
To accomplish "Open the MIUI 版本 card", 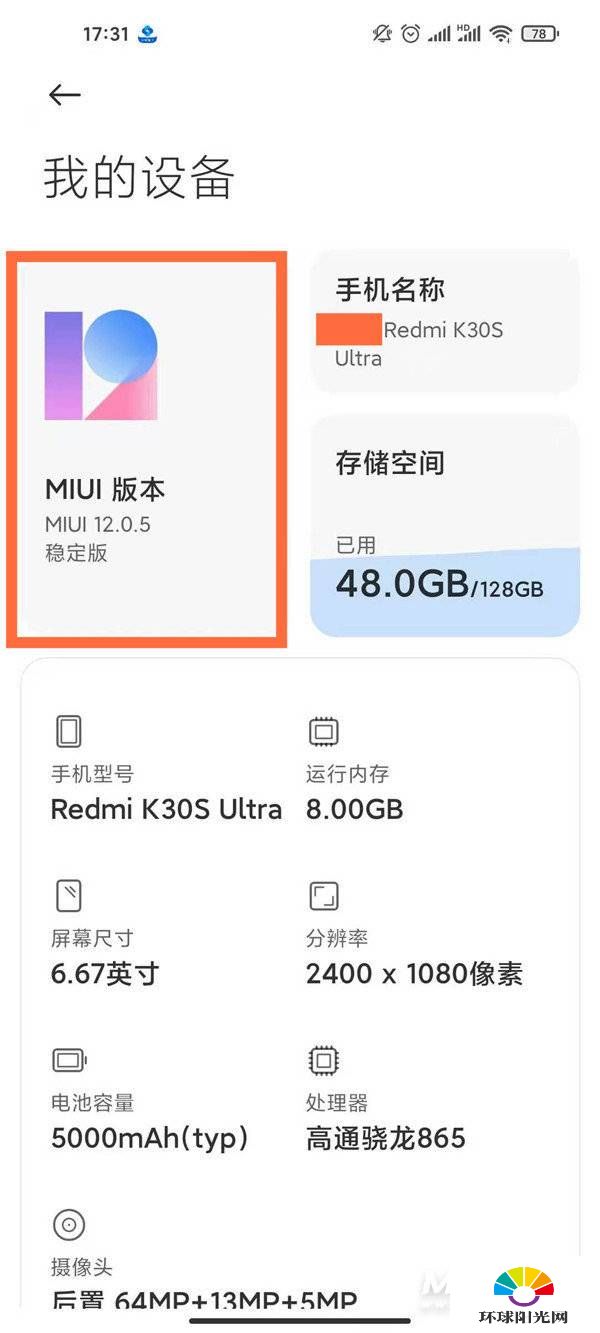I will pos(146,450).
